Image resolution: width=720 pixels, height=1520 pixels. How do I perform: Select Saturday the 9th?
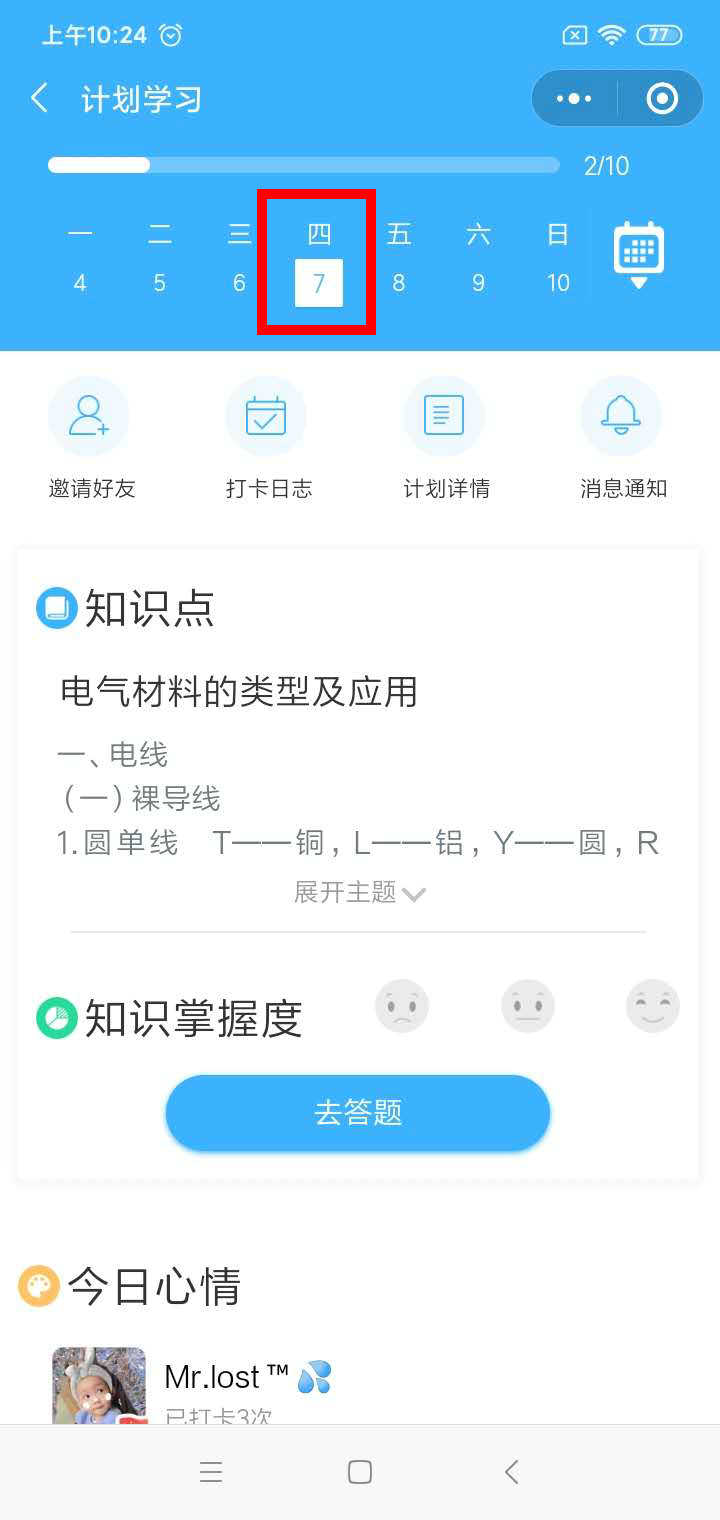point(478,260)
